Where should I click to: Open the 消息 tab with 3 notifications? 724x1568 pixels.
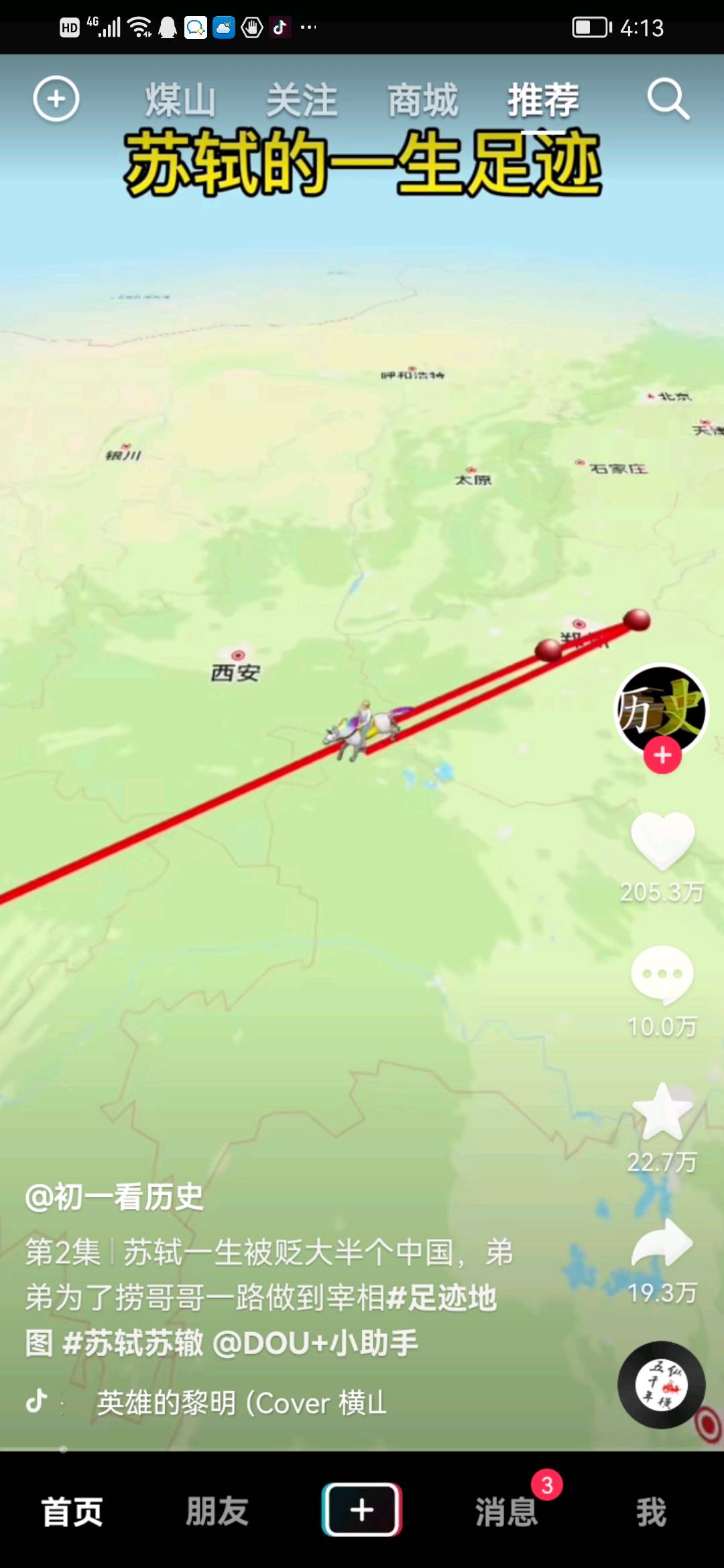(507, 1512)
